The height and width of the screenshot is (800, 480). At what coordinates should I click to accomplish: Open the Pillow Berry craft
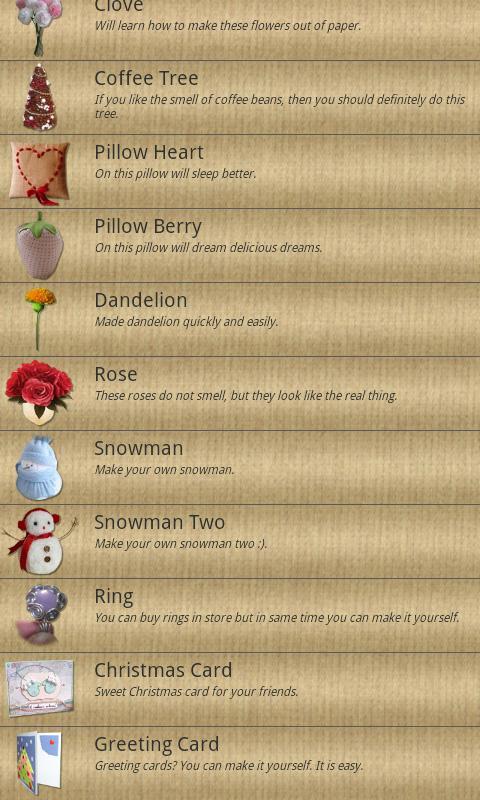240,245
